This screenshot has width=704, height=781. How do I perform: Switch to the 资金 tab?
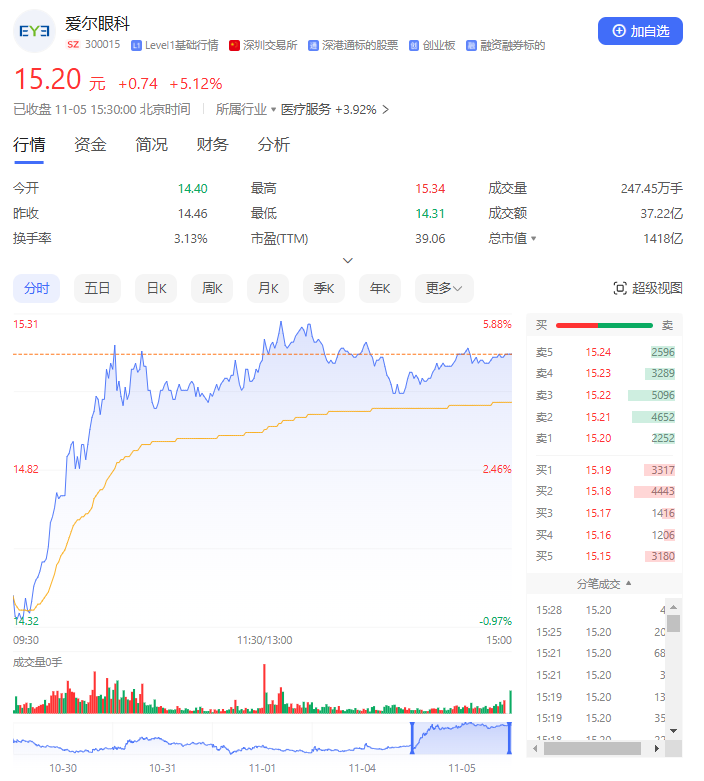90,144
